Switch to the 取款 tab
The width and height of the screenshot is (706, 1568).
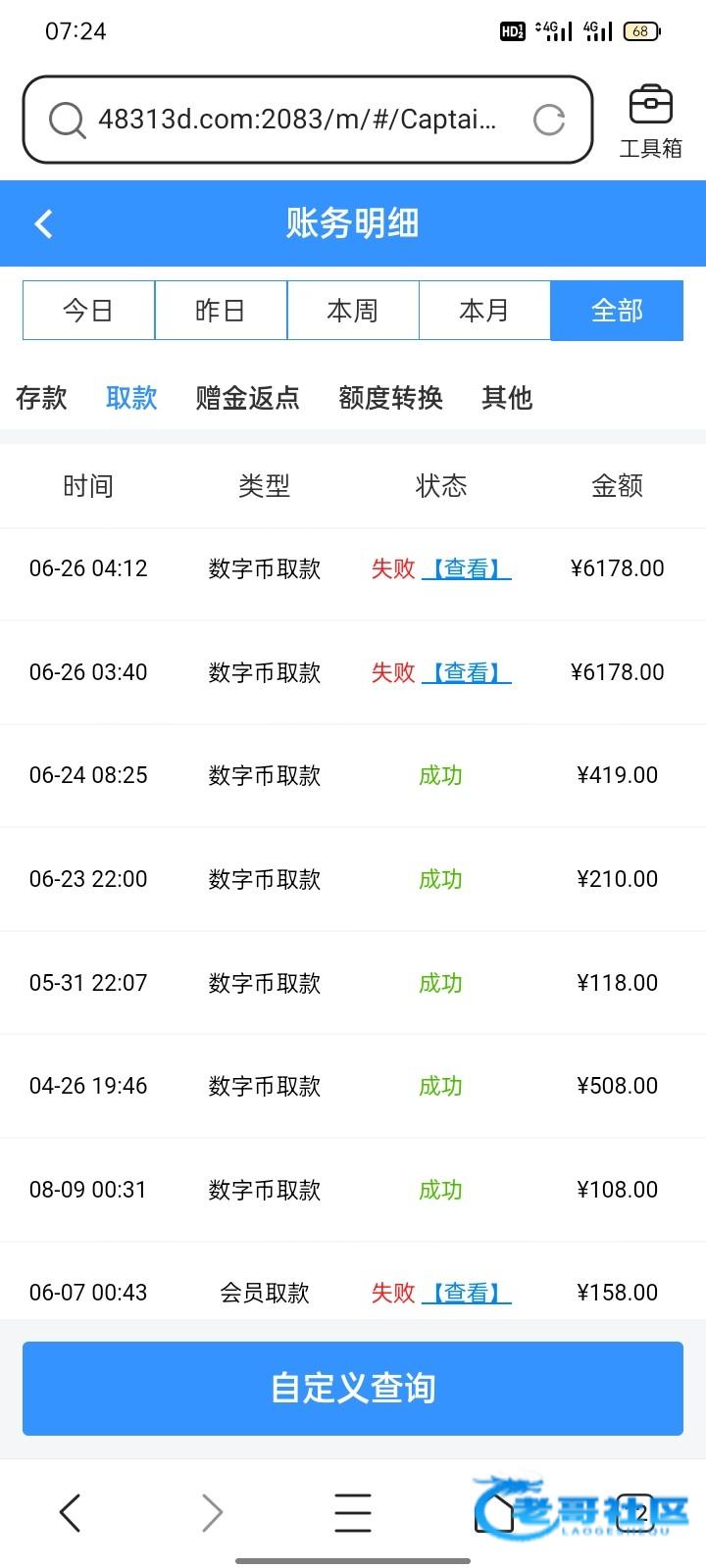(131, 398)
